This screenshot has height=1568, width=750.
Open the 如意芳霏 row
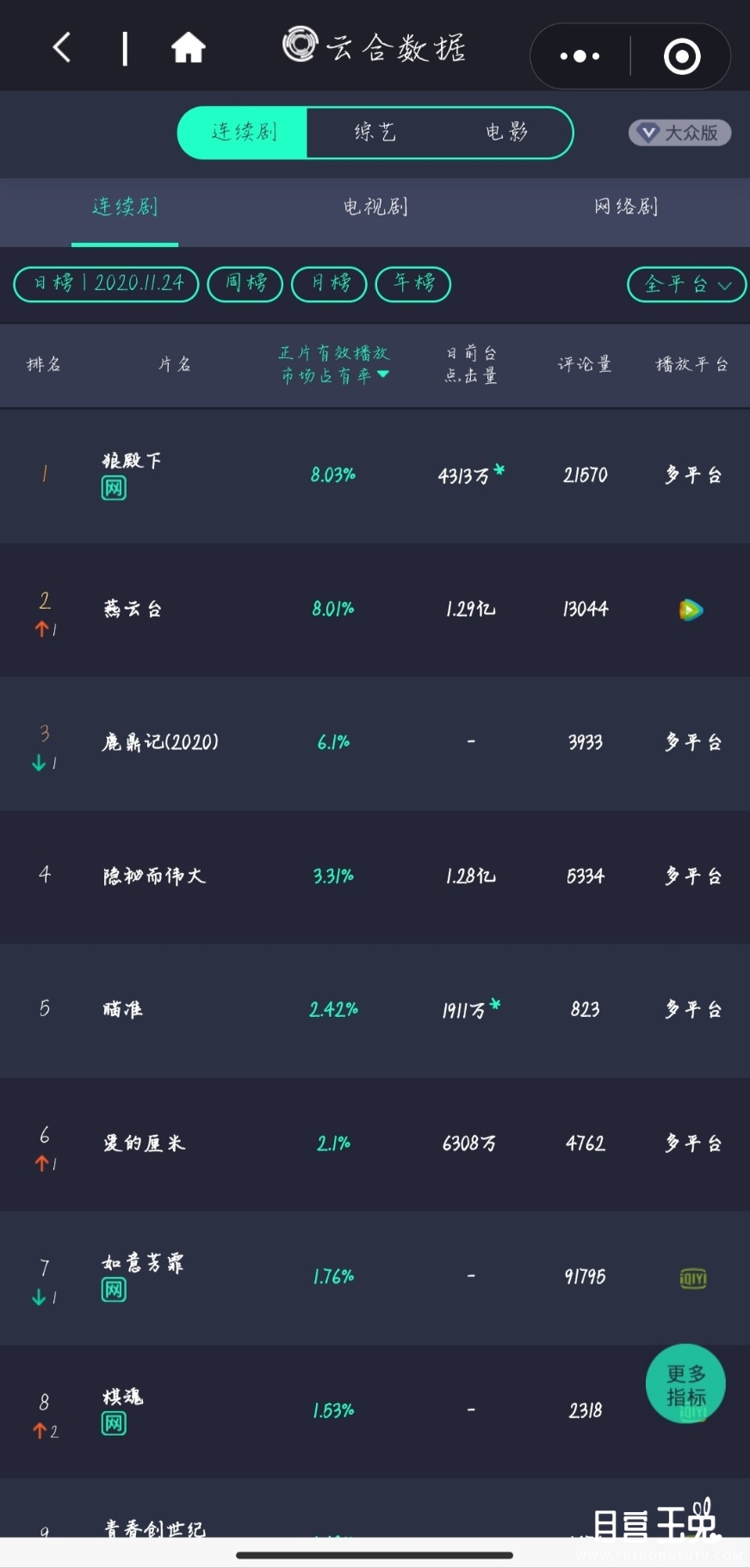[375, 1277]
